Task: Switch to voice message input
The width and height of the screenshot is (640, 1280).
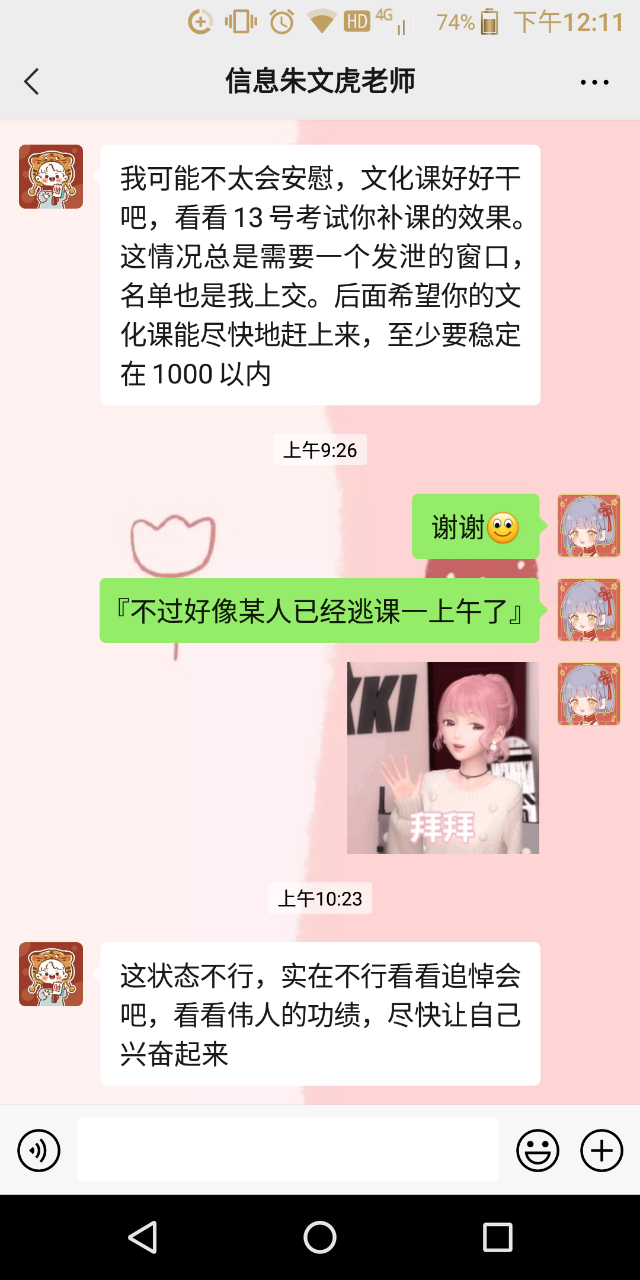Action: (39, 1150)
